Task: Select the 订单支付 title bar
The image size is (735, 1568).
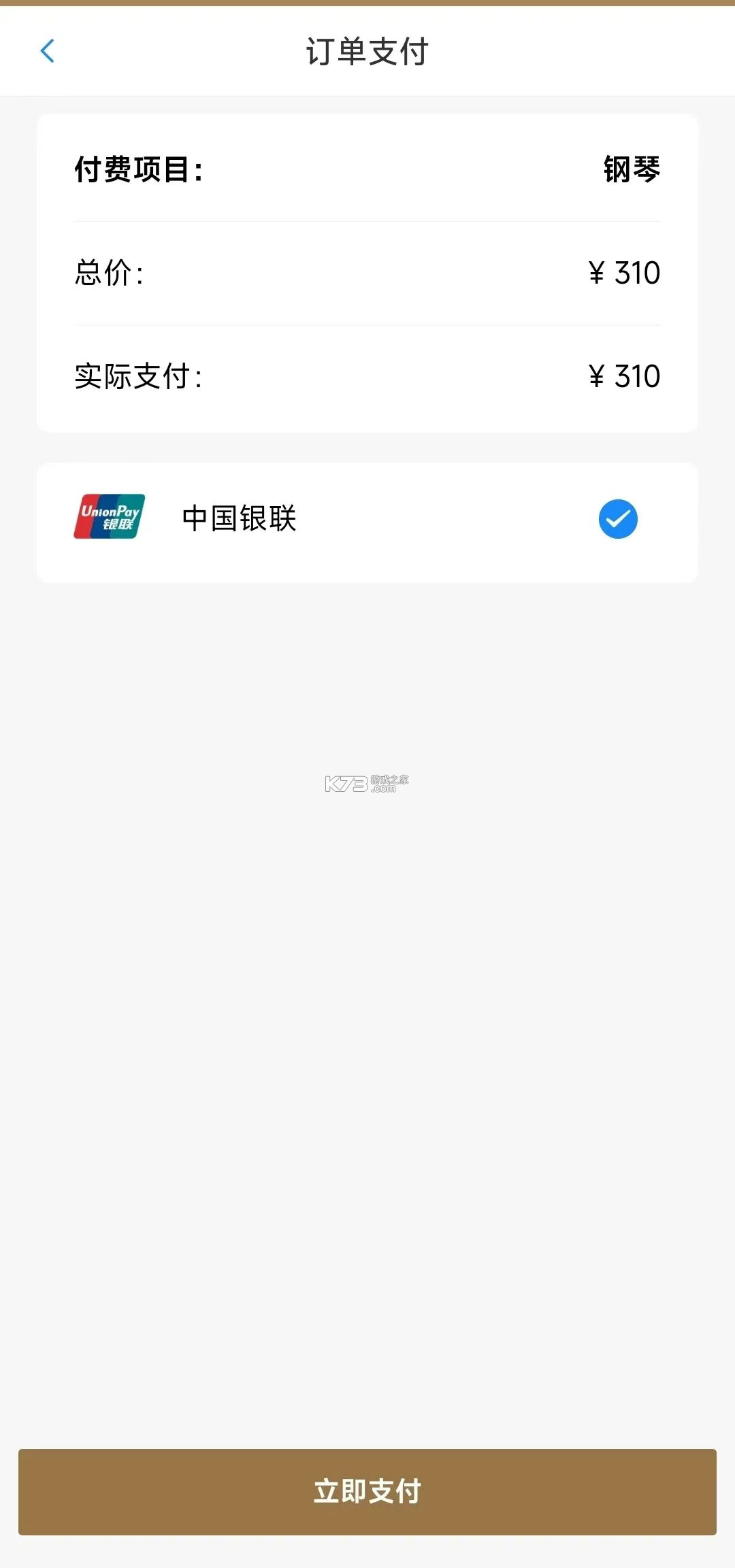Action: point(367,50)
